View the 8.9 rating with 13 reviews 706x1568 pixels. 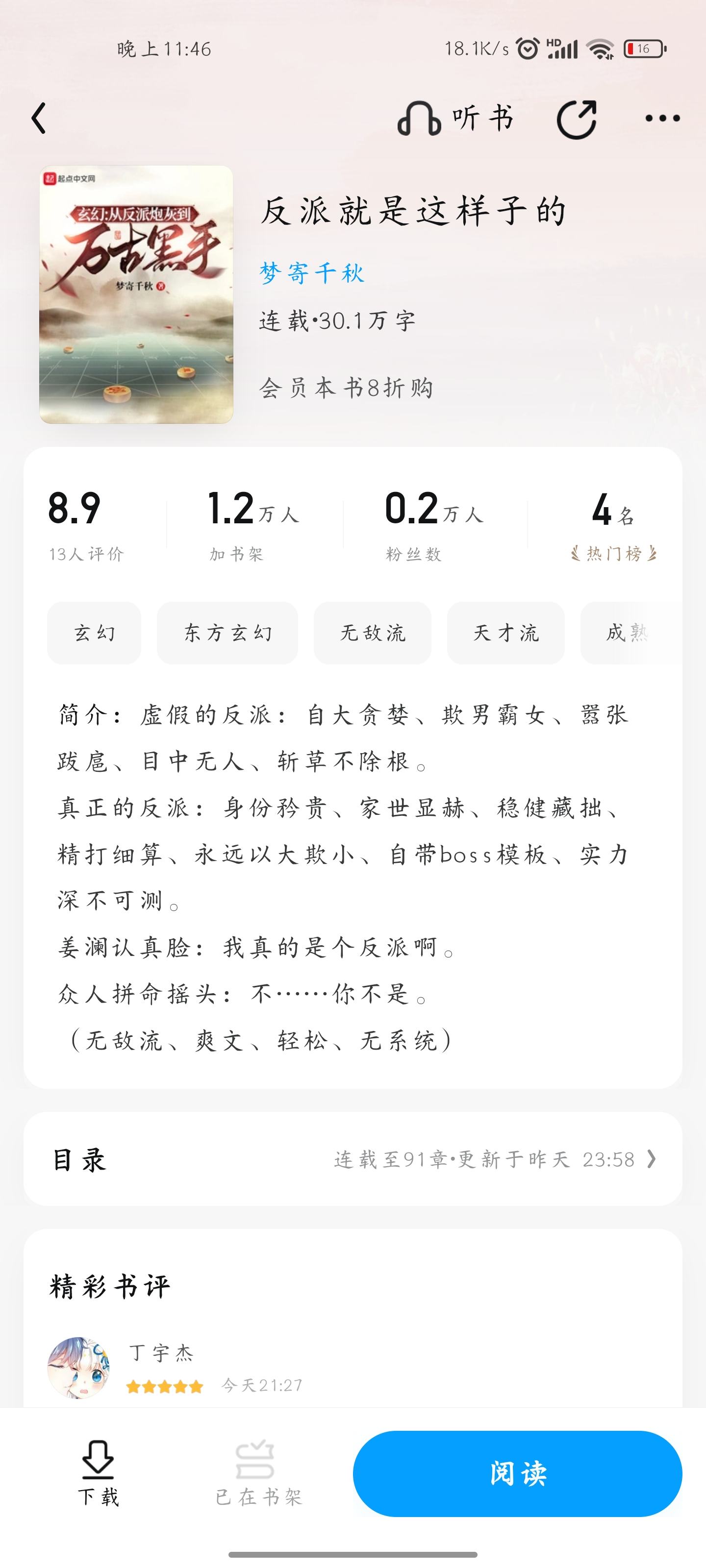(86, 525)
